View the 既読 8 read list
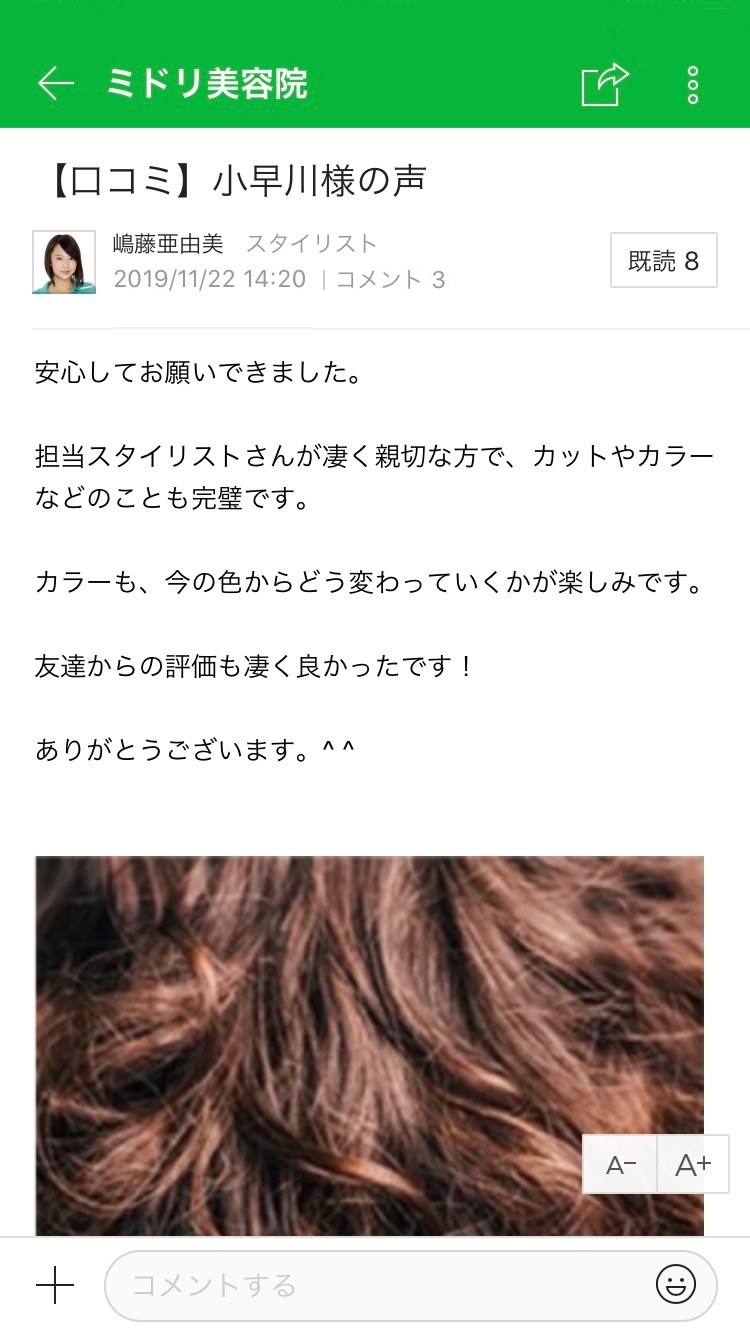 point(663,261)
